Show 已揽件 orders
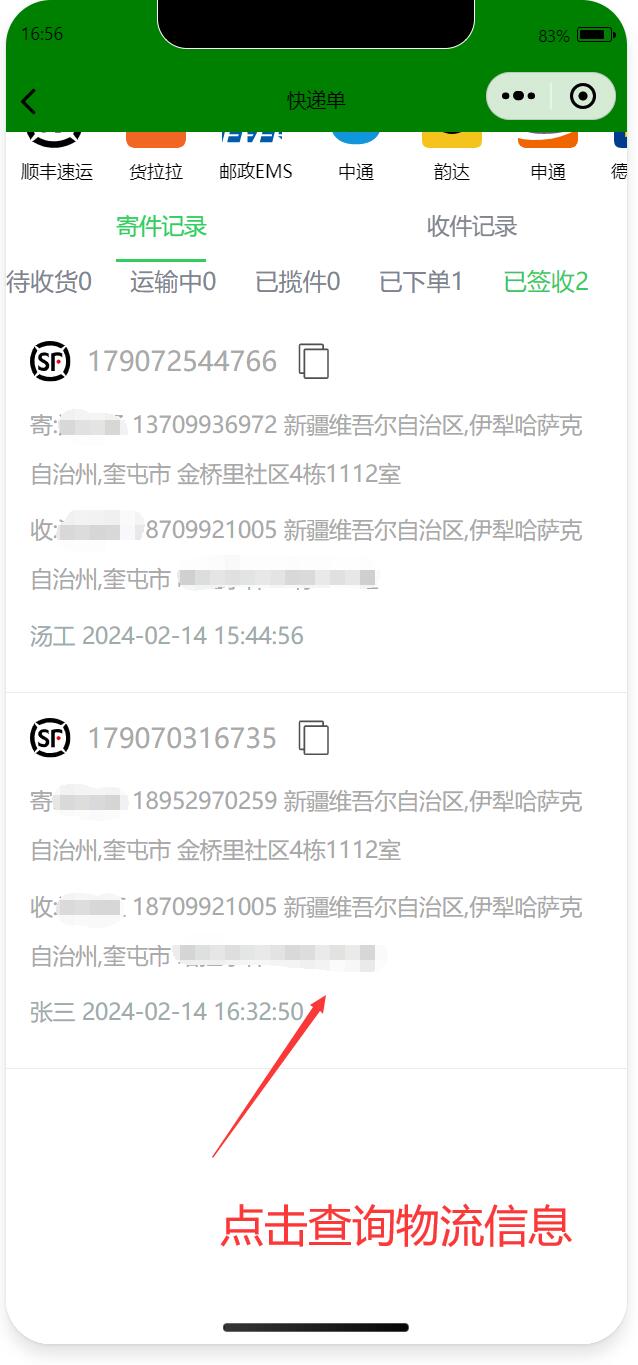The height and width of the screenshot is (1365, 638). click(297, 282)
